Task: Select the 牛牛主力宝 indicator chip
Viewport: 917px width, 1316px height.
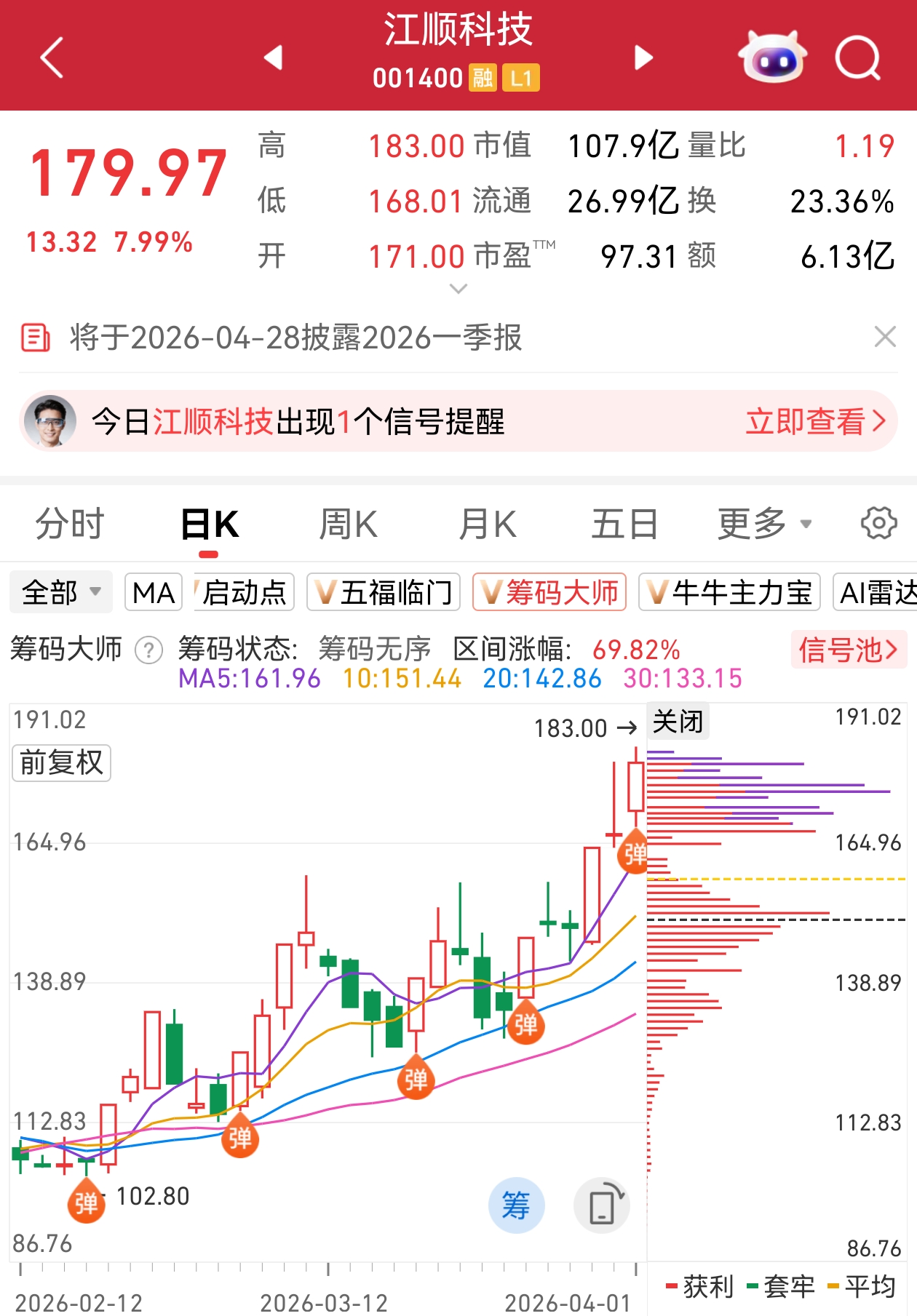Action: (729, 592)
